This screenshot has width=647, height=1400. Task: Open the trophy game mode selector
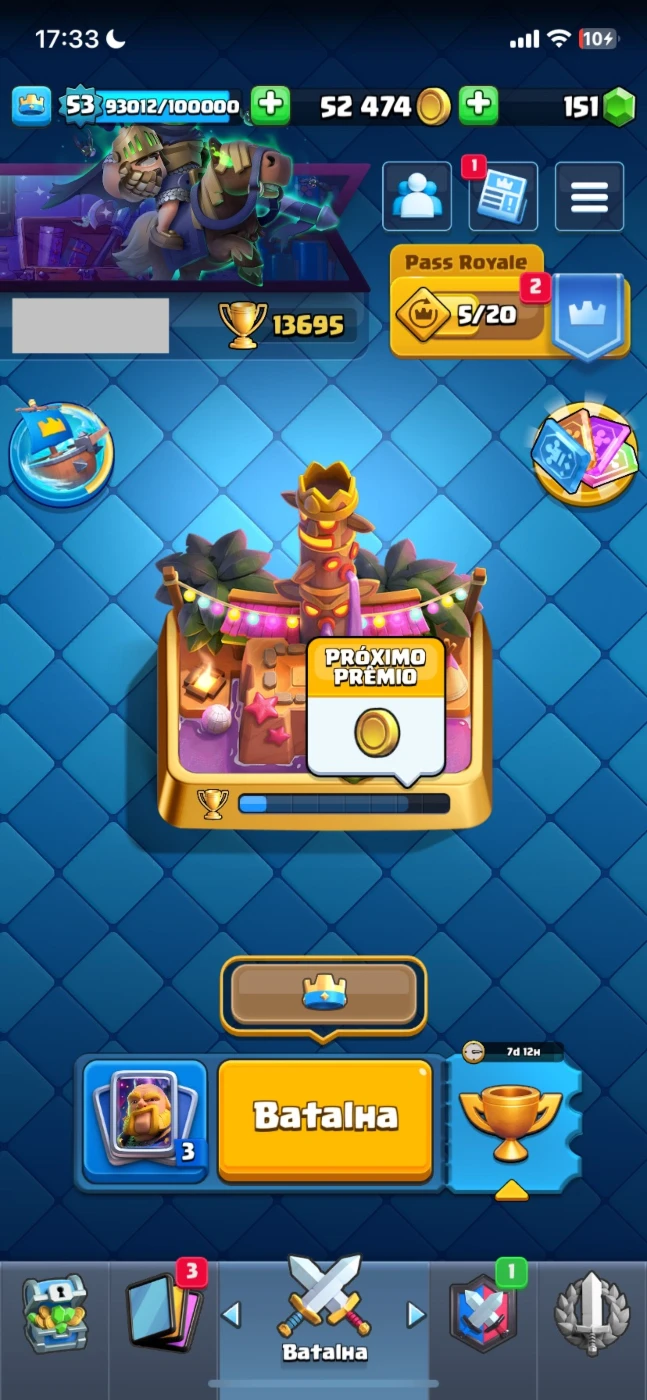pos(512,1120)
